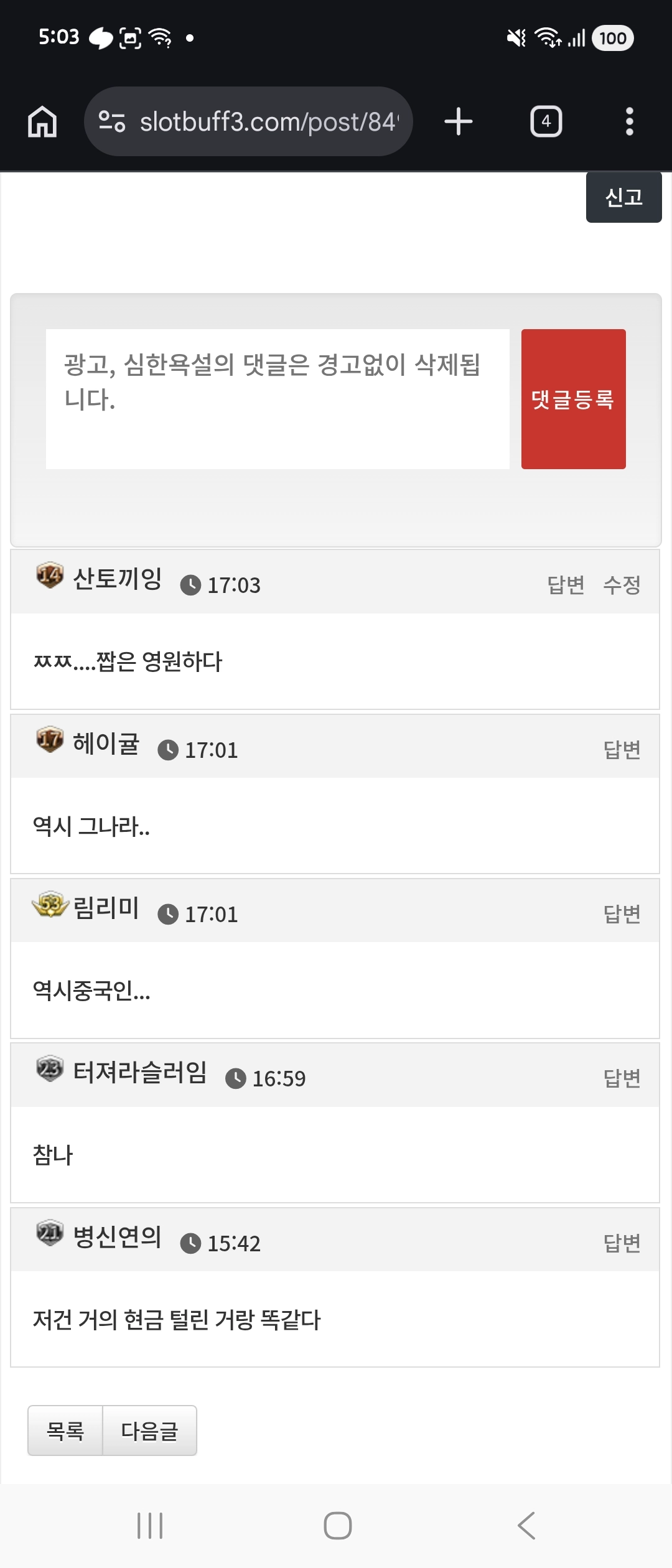672x1568 pixels.
Task: Reply to the 15:42 comment
Action: click(622, 1243)
